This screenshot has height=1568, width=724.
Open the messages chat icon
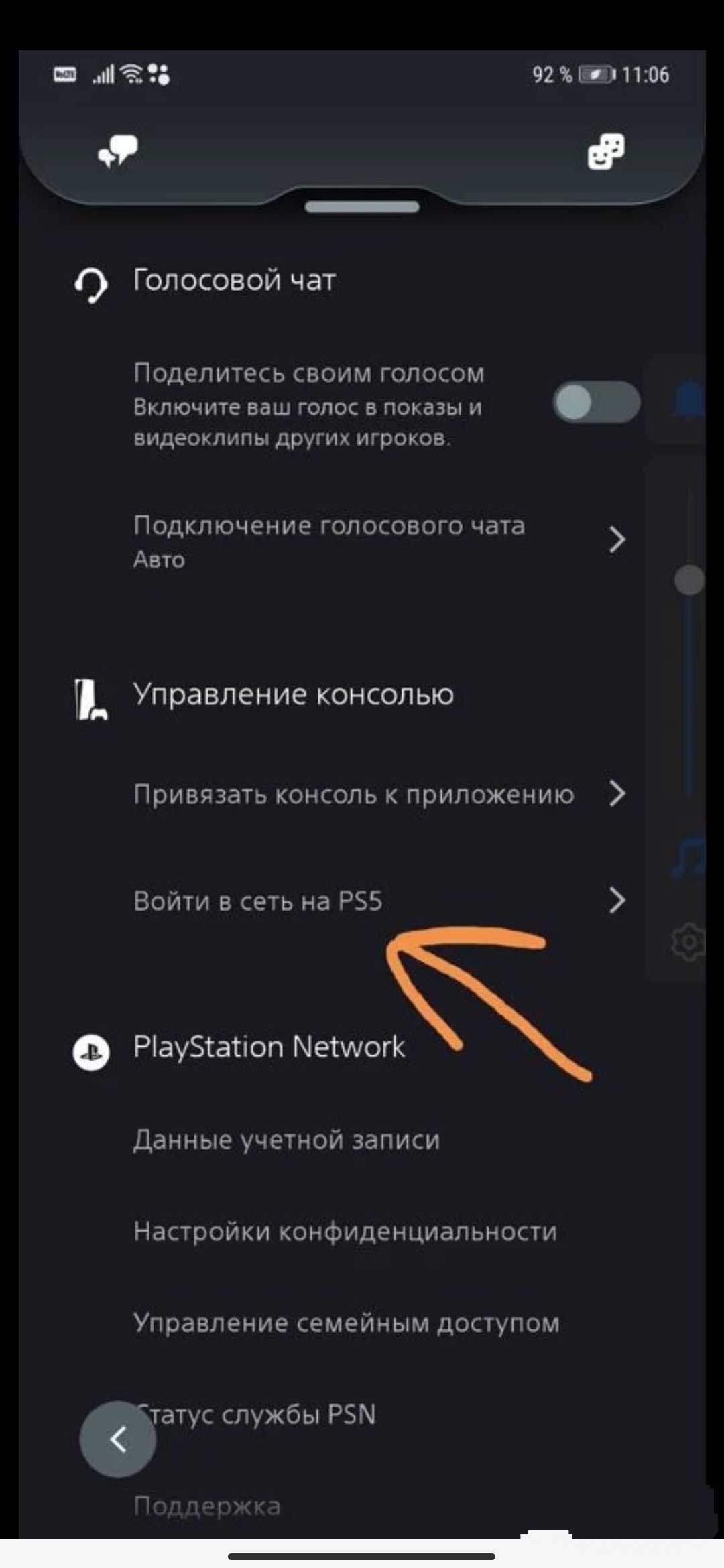click(118, 151)
